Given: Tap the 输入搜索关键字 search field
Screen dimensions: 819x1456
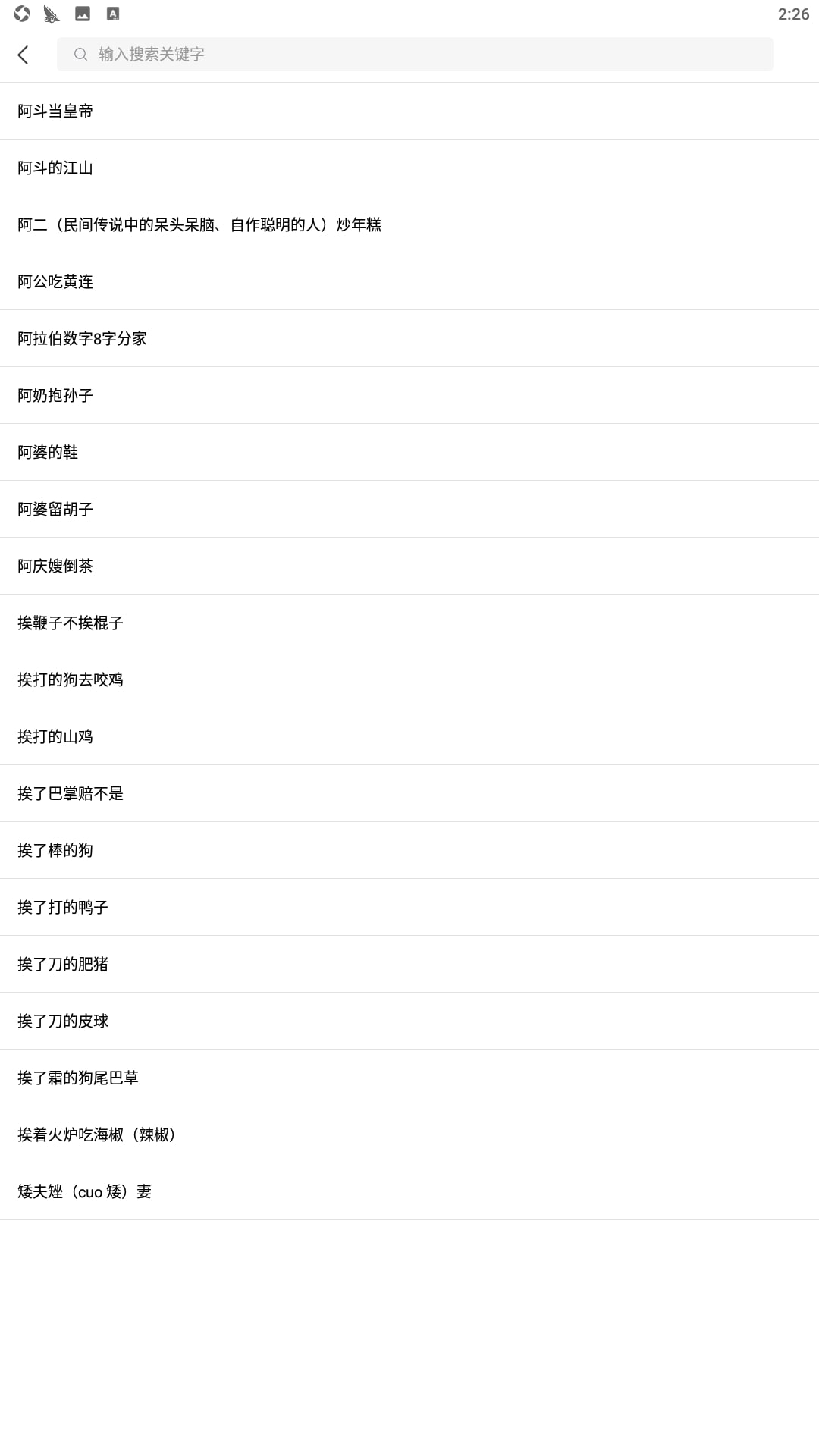Looking at the screenshot, I should [414, 55].
